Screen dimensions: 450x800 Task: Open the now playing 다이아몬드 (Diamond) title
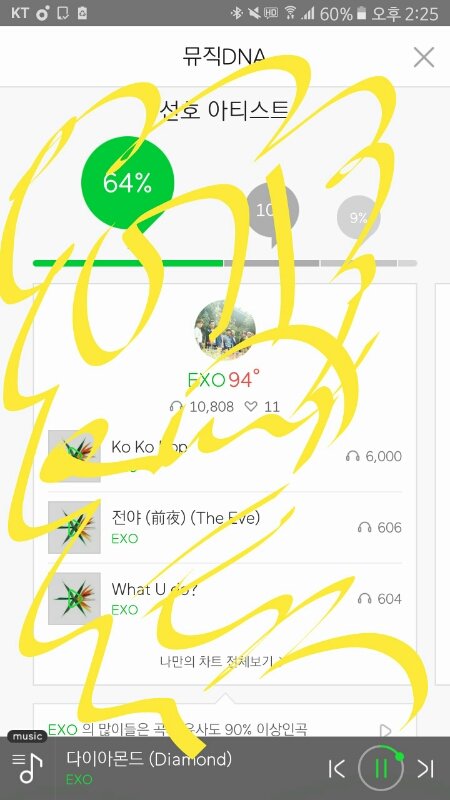click(149, 759)
